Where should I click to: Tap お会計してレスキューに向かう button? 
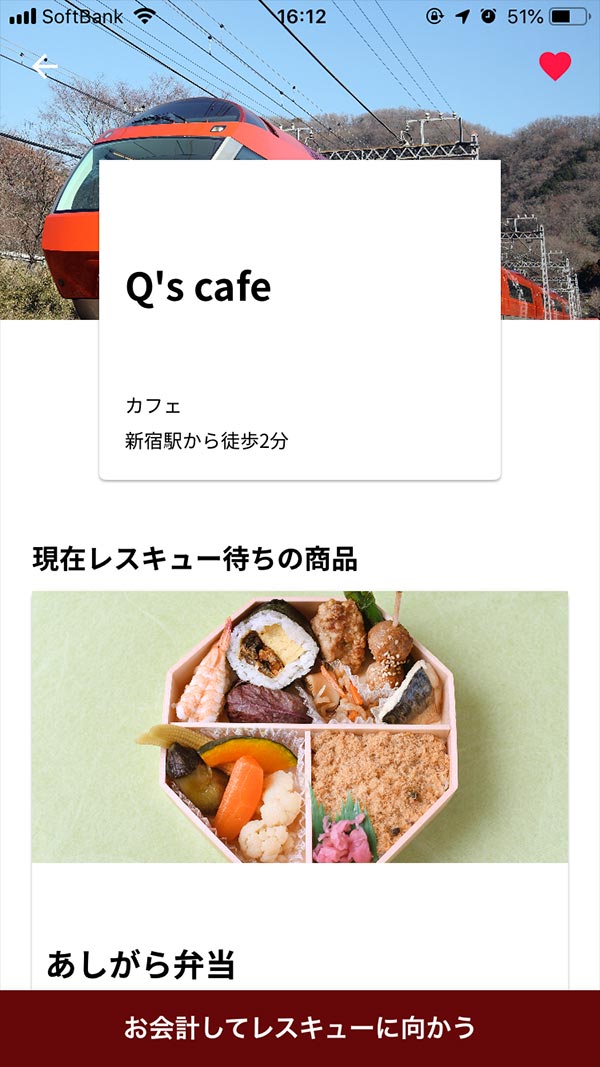(x=300, y=1027)
